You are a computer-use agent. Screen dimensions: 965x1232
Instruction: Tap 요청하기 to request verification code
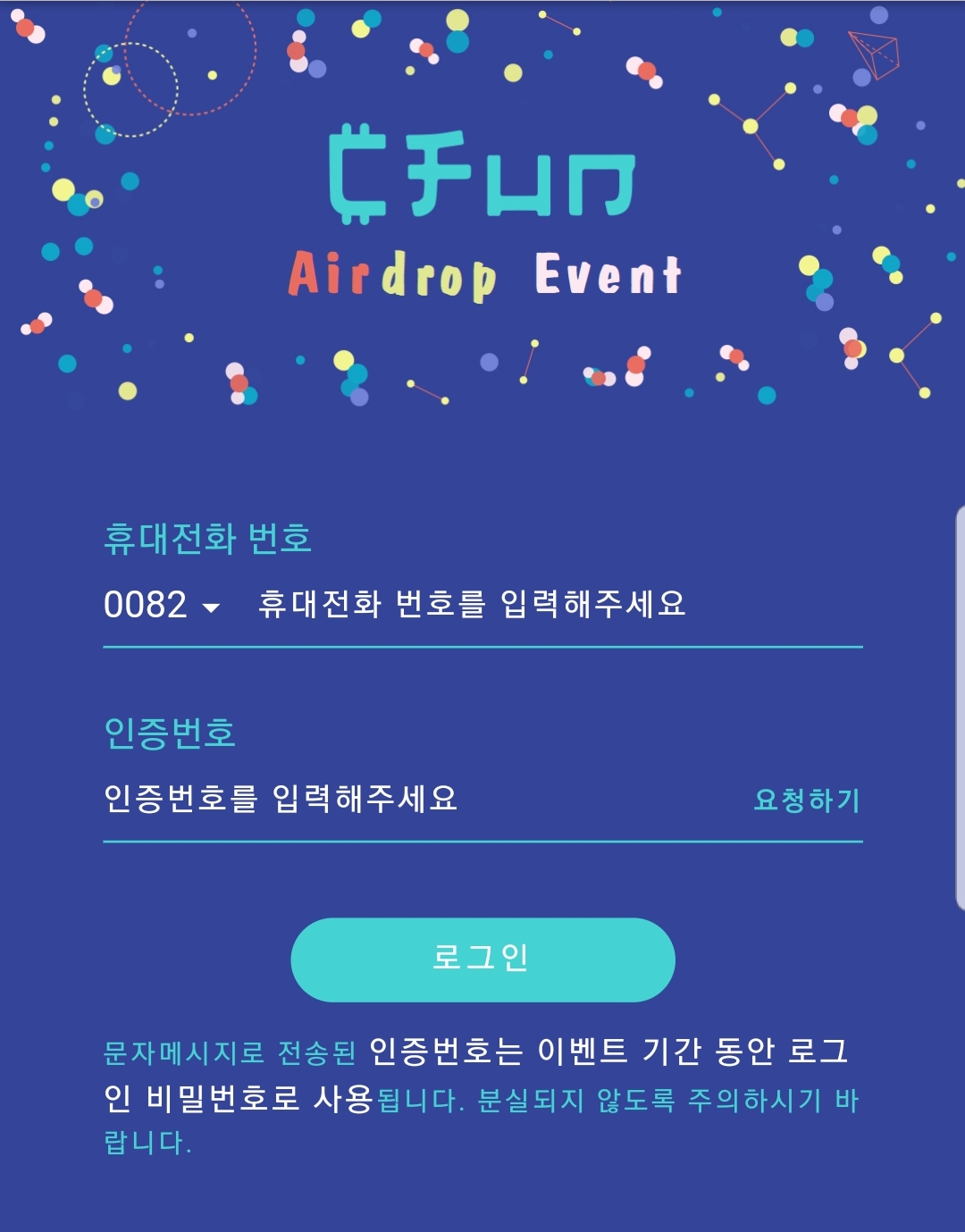click(x=807, y=800)
